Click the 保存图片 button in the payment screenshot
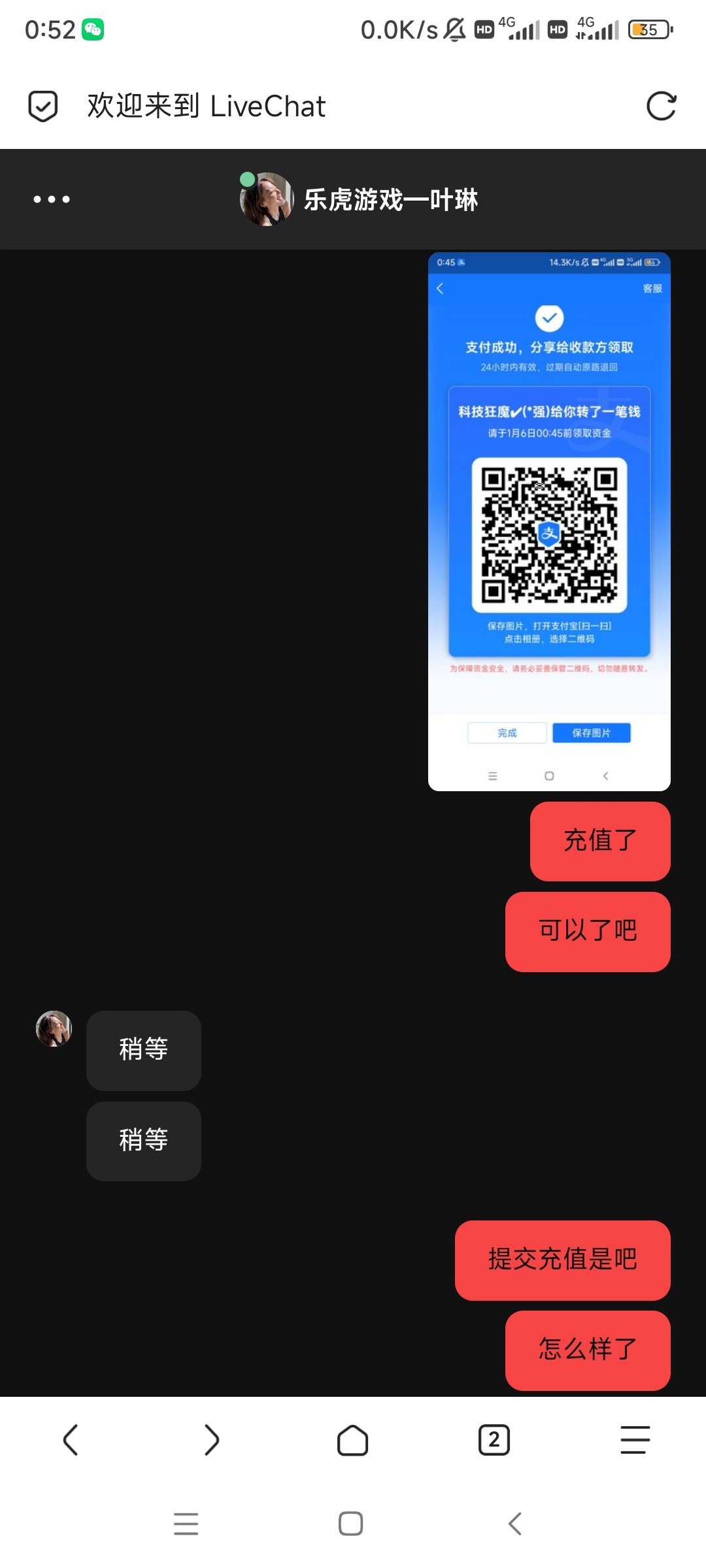Viewport: 706px width, 1568px height. (x=590, y=732)
